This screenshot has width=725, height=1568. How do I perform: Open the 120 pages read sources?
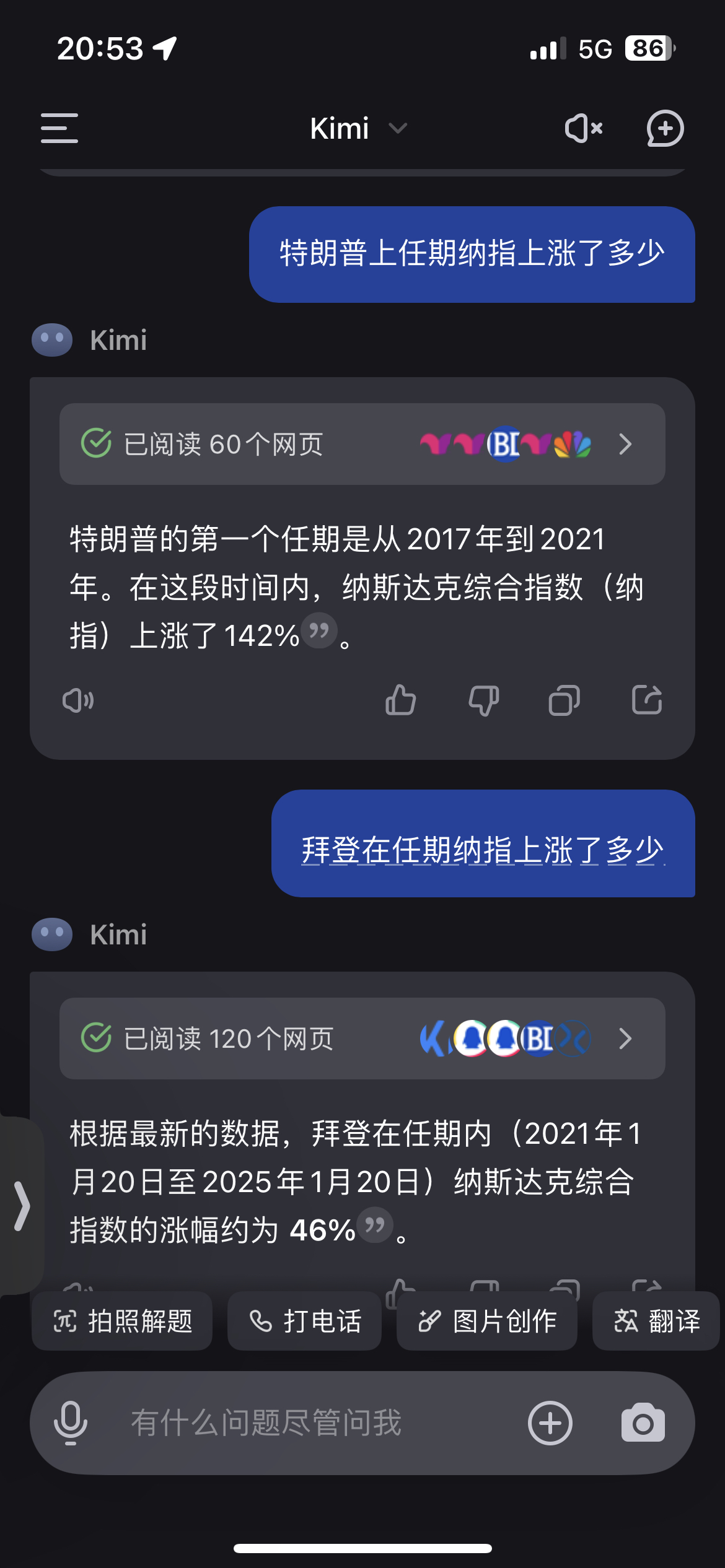point(362,1039)
